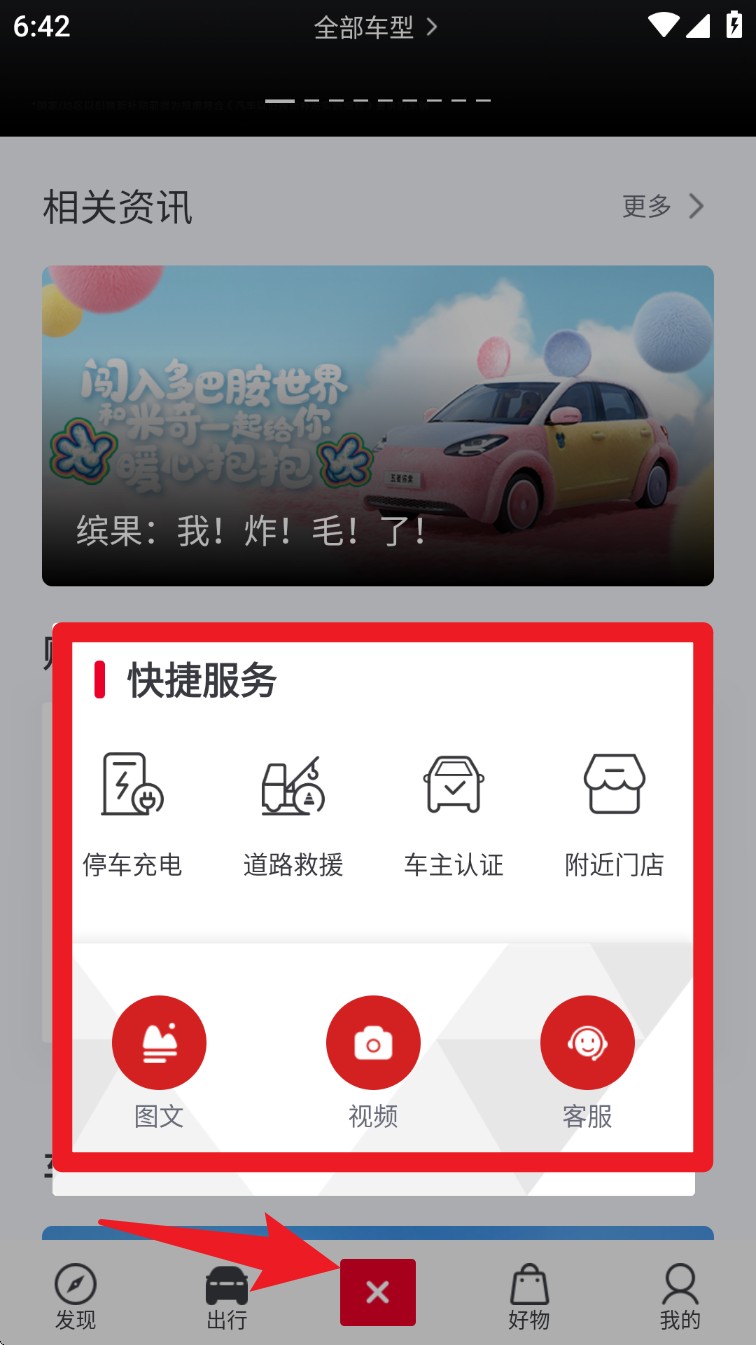This screenshot has width=756, height=1345.
Task: Switch to the 好物 tab
Action: click(529, 1296)
